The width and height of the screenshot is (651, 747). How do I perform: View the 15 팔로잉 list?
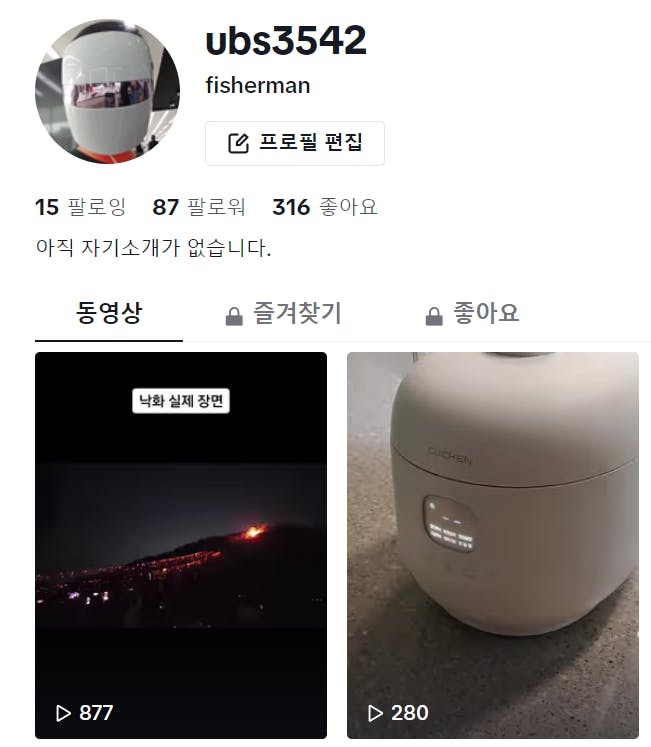(80, 207)
